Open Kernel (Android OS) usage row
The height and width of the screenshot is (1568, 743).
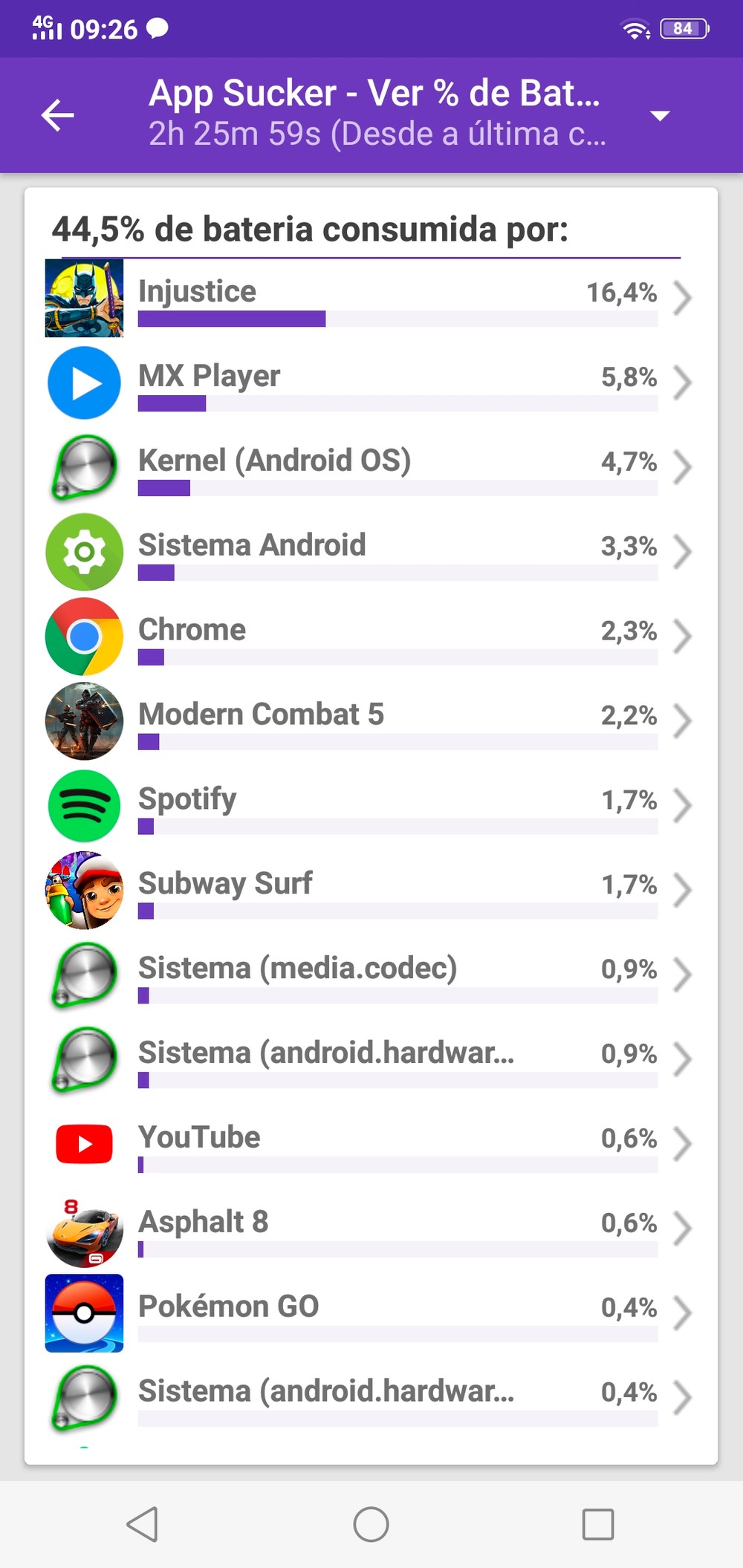pos(371,467)
